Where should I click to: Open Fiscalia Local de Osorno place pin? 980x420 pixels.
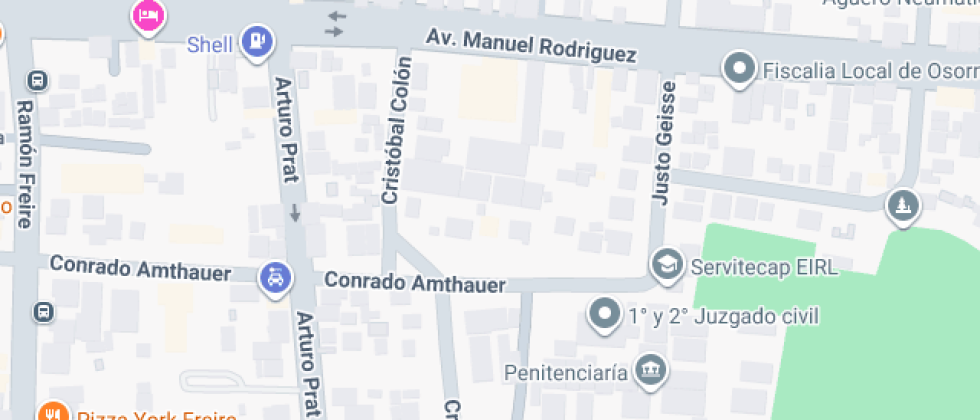pyautogui.click(x=739, y=69)
